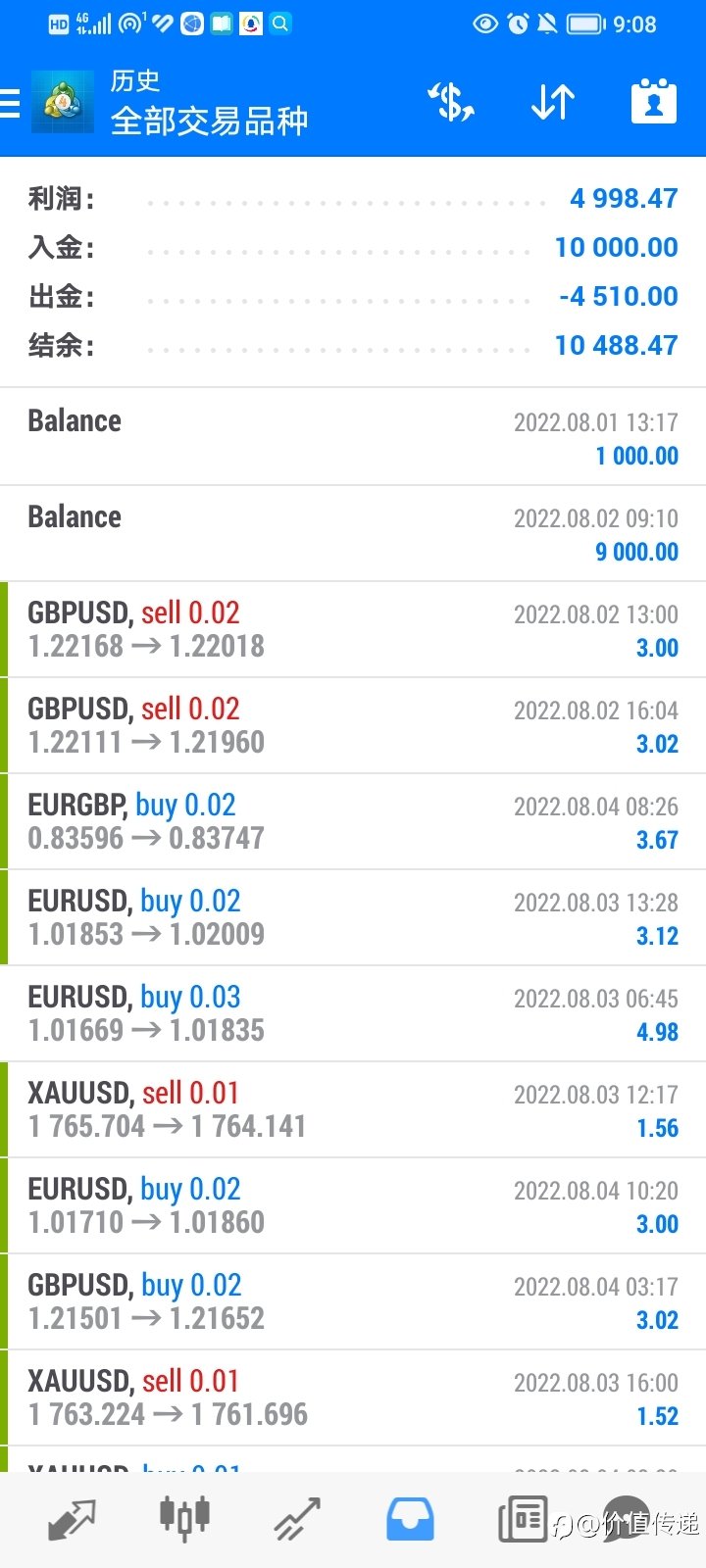706x1568 pixels.
Task: Open the hamburger drawer menu
Action: [x=10, y=103]
